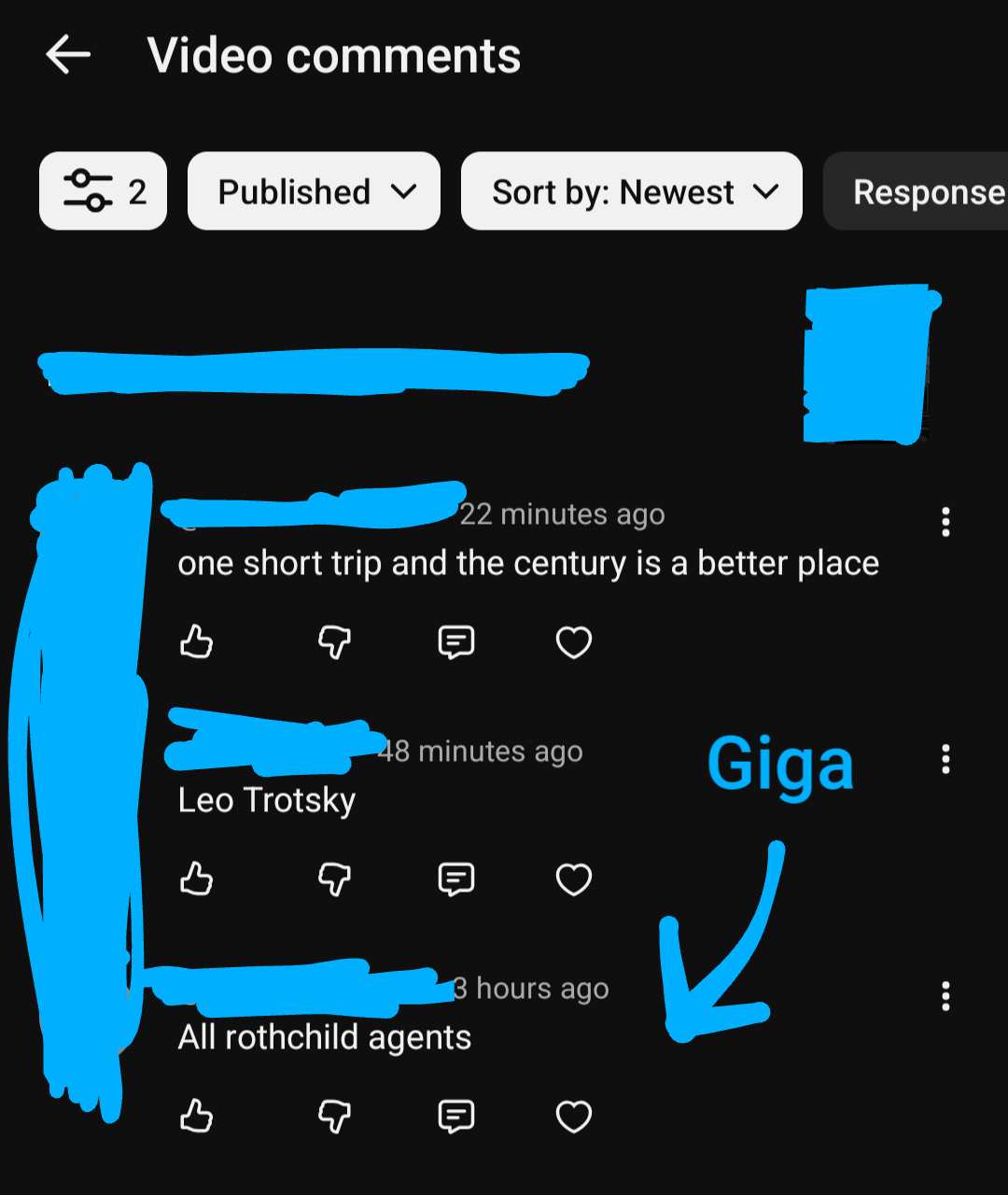Heart the "All rothchild agents" comment

[574, 1117]
